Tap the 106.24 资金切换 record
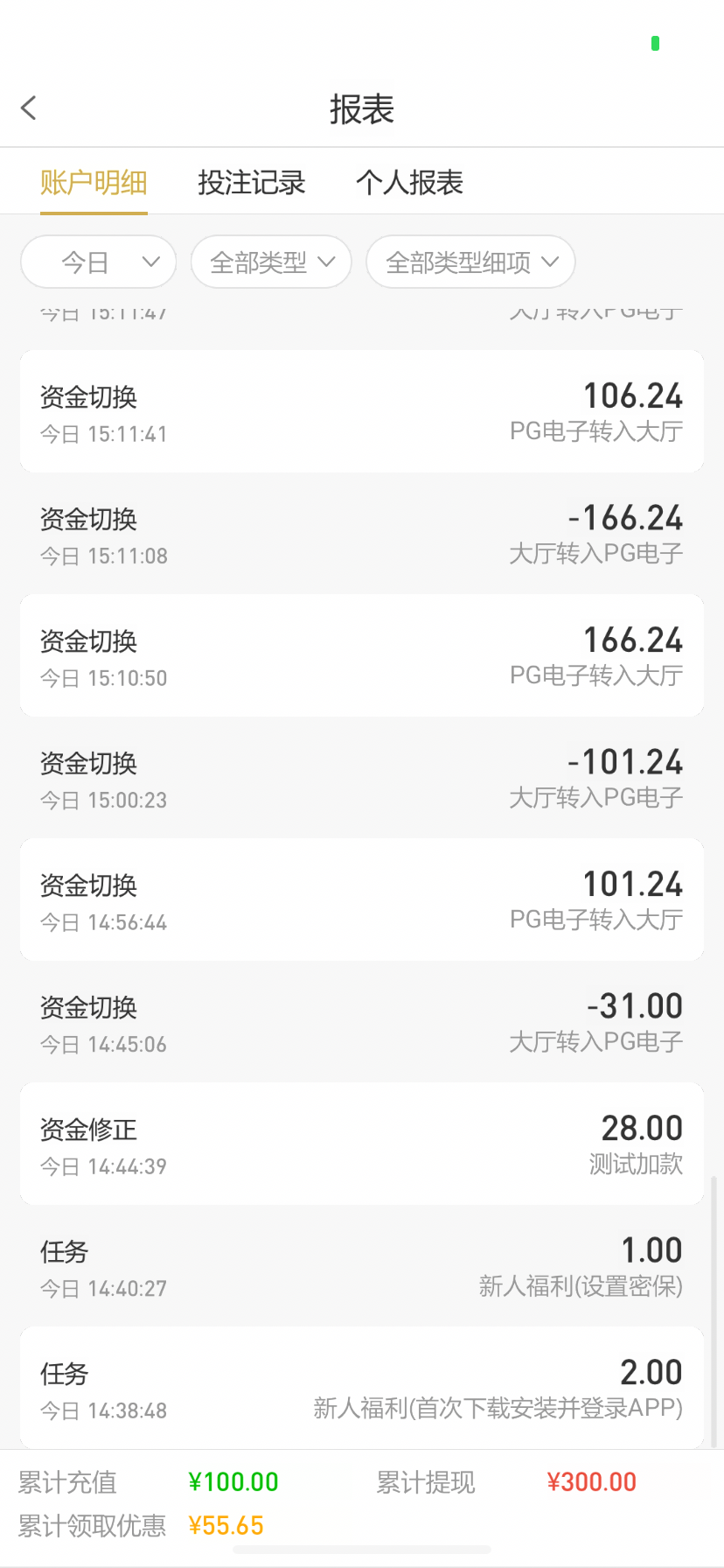 point(362,411)
